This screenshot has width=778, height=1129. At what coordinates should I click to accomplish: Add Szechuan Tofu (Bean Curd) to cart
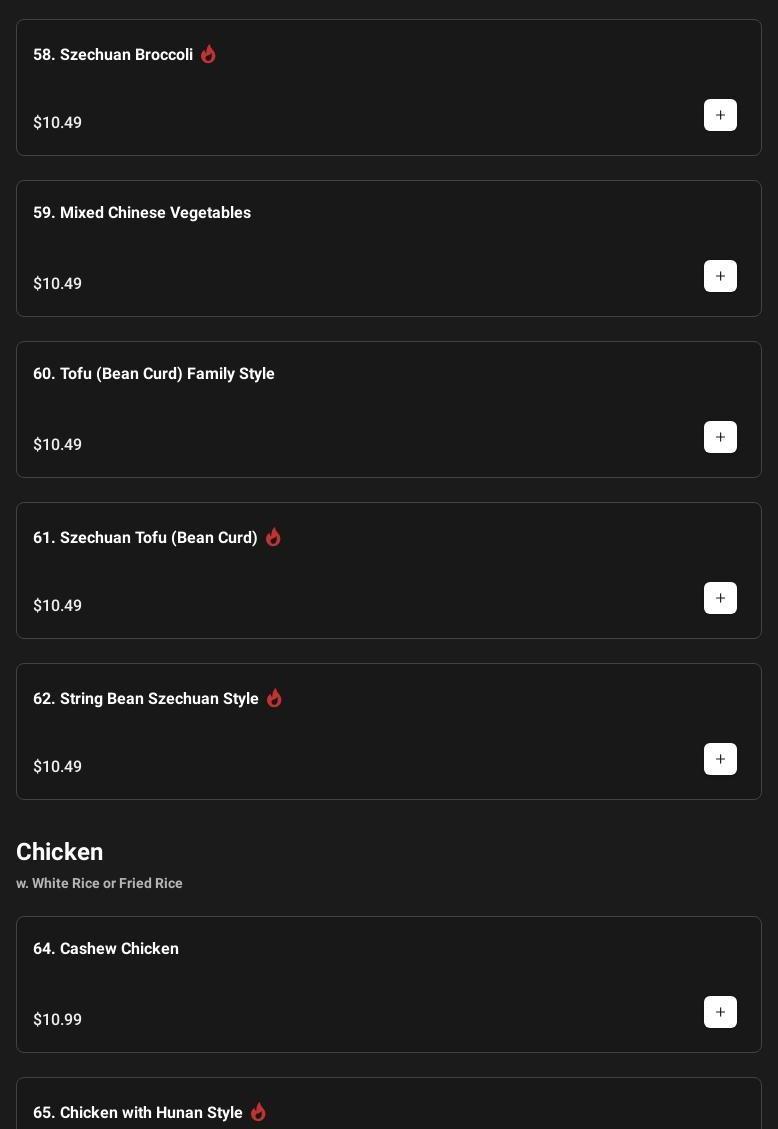click(x=720, y=598)
